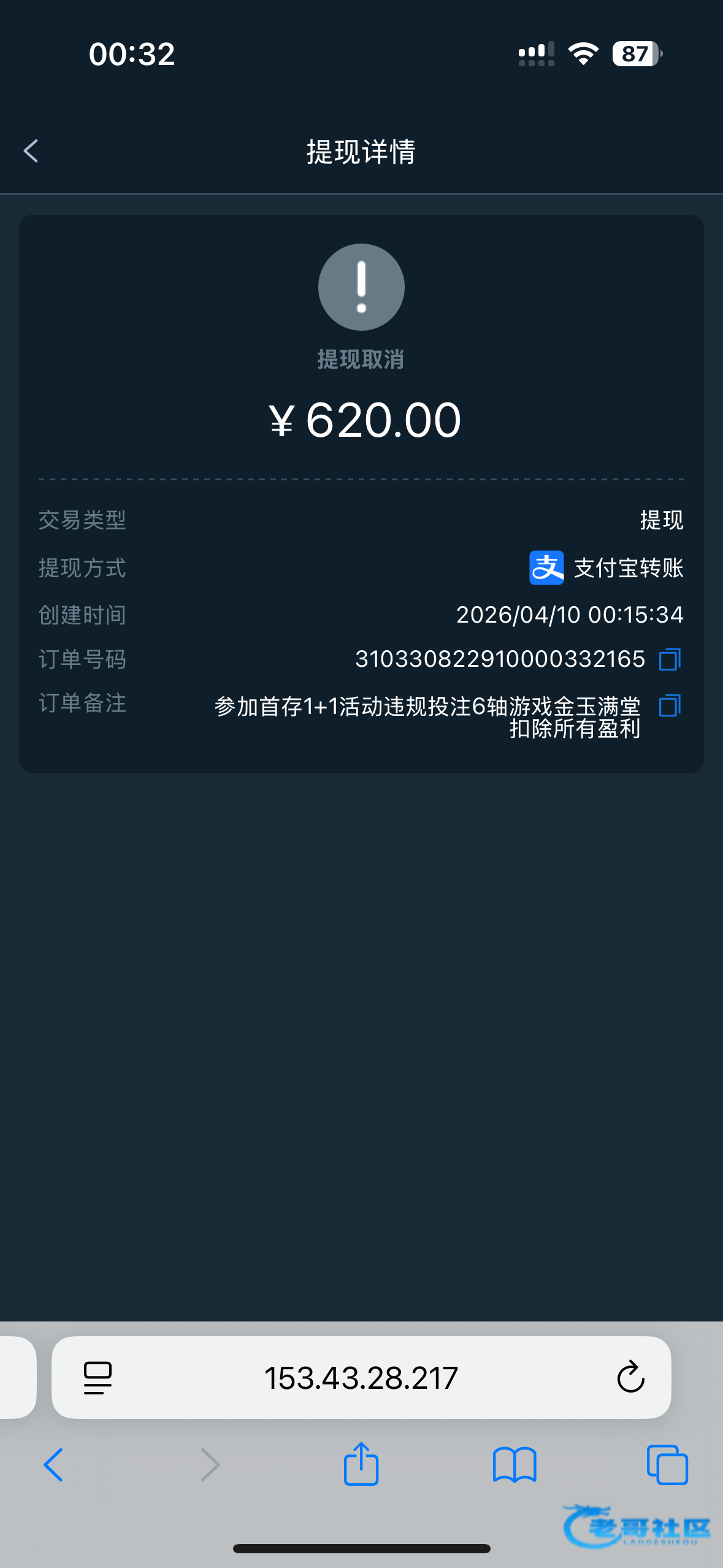Copy the order remark 订单备注

[670, 706]
